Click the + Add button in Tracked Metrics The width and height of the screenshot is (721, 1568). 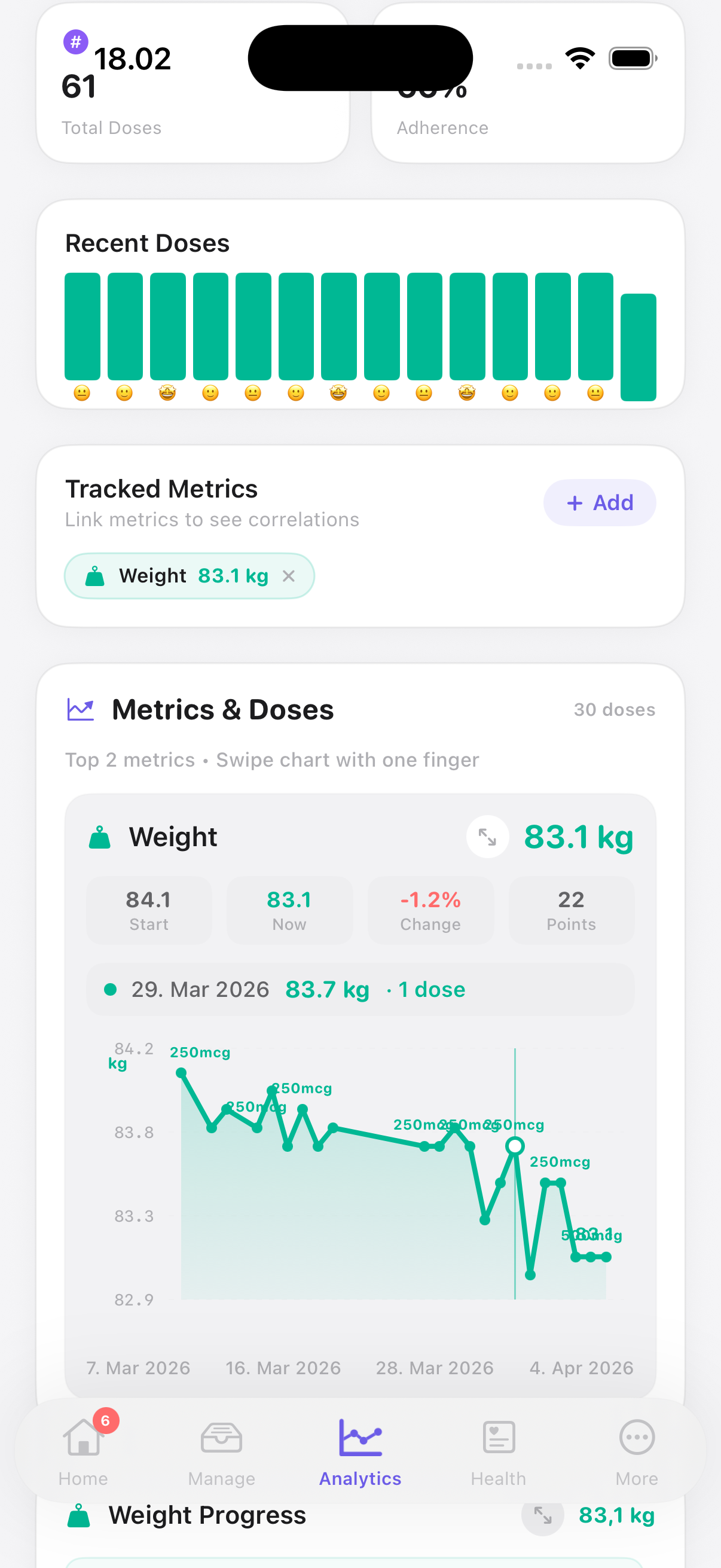pos(599,502)
